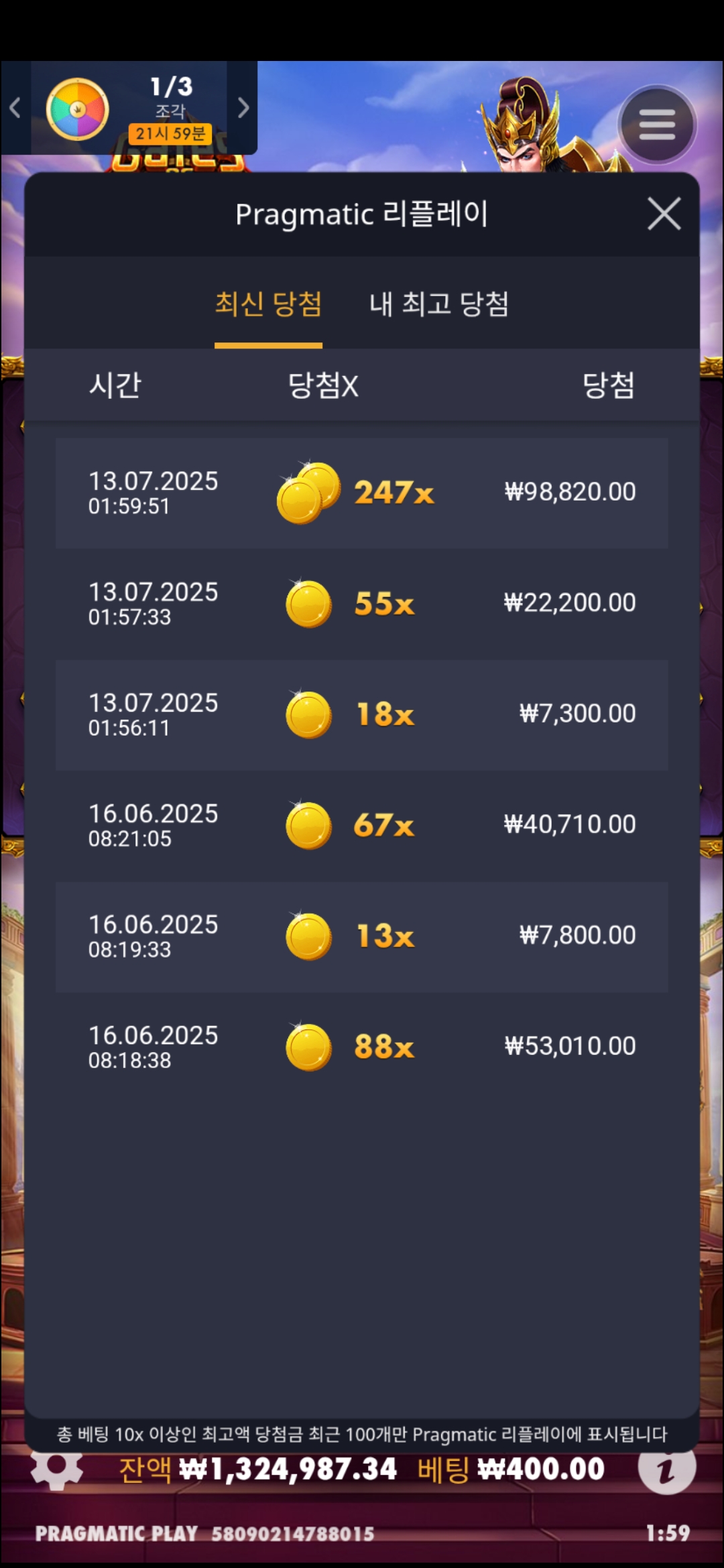This screenshot has width=724, height=1568.
Task: Open the game info button
Action: pos(666,1469)
